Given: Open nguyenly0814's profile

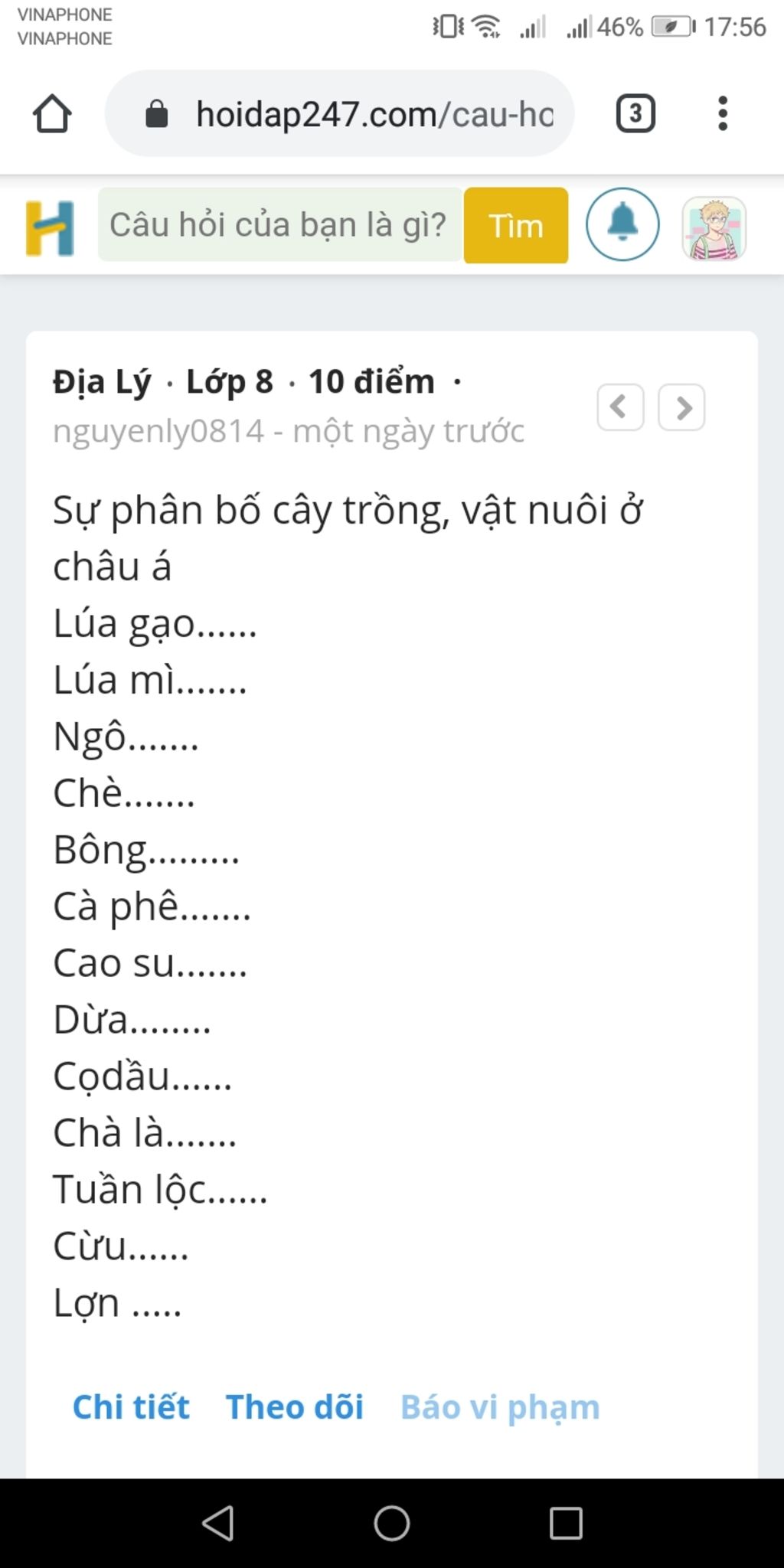Looking at the screenshot, I should [158, 431].
